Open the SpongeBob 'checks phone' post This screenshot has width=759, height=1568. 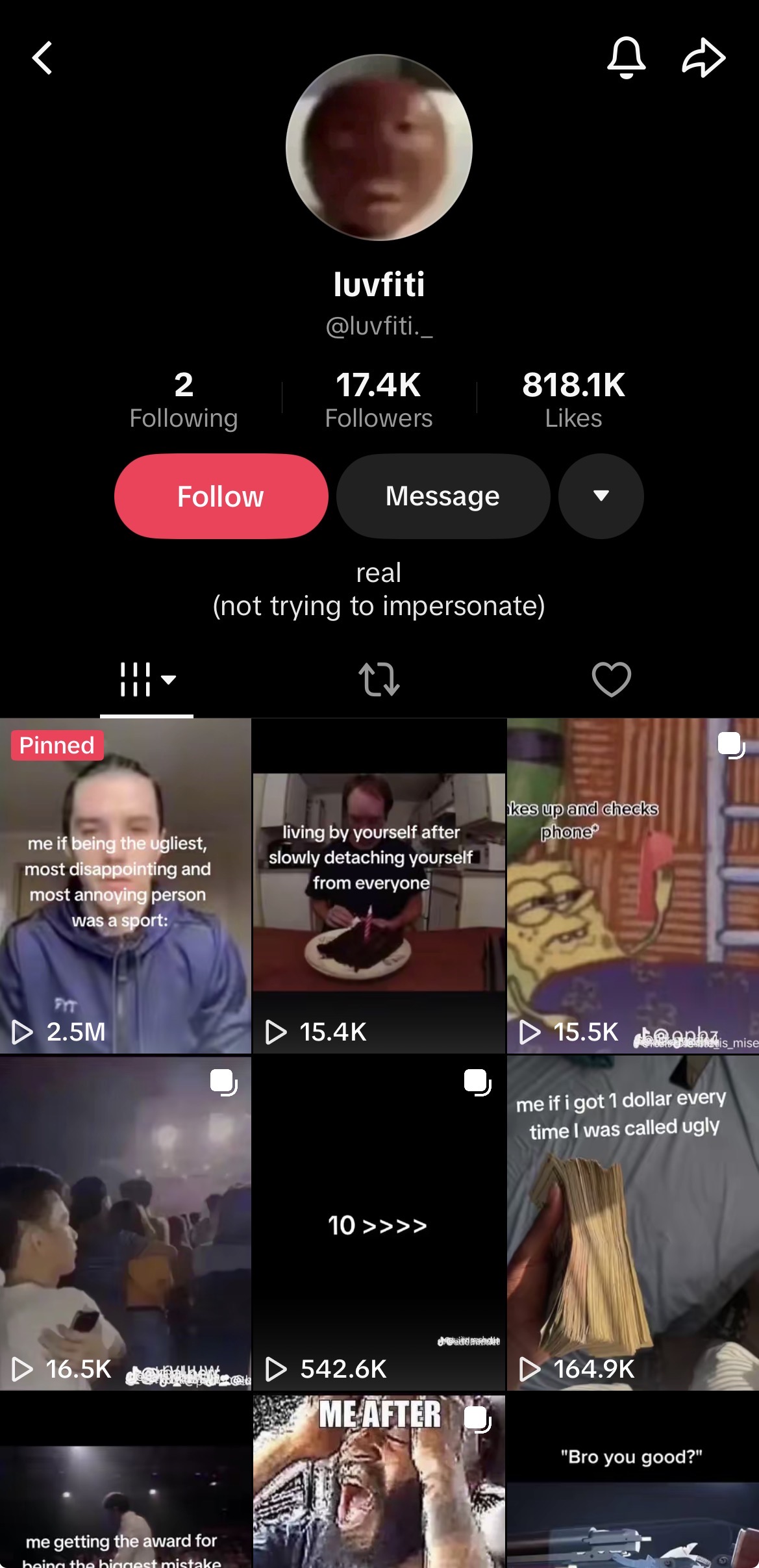pyautogui.click(x=632, y=886)
